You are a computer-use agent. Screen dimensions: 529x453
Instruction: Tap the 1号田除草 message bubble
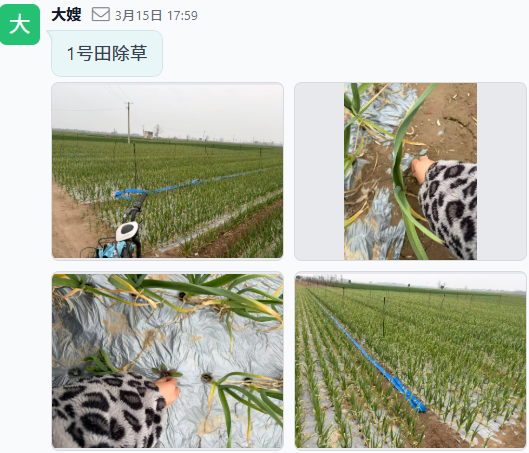pos(107,53)
